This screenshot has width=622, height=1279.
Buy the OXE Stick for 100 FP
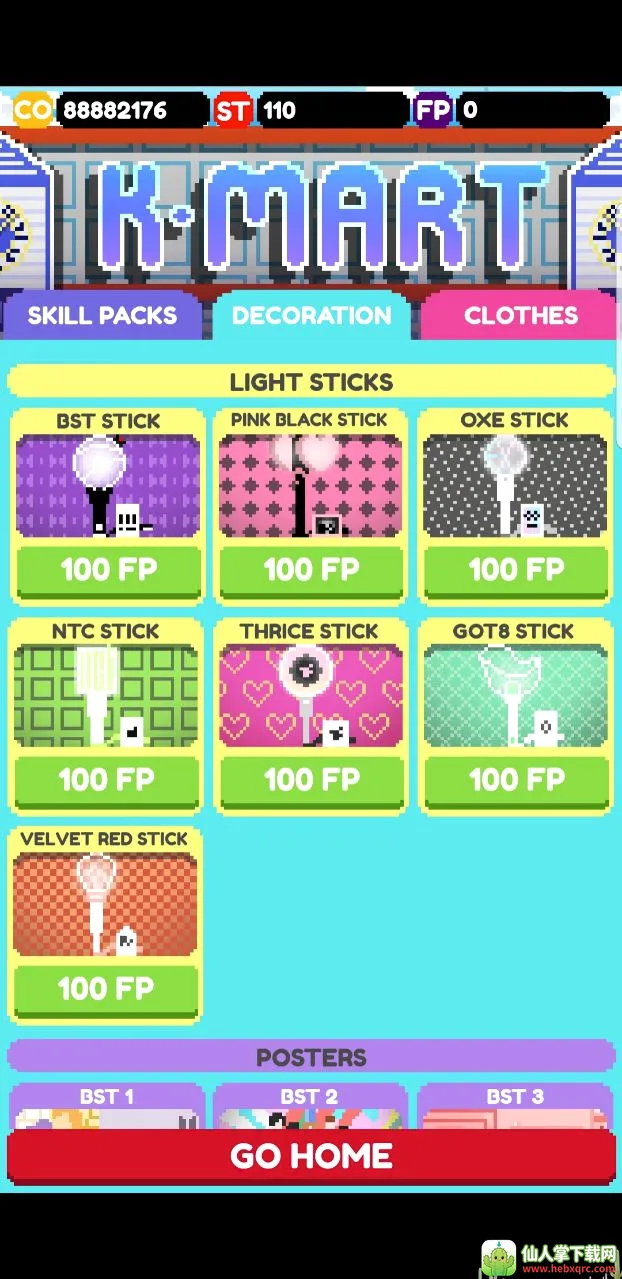pyautogui.click(x=516, y=570)
